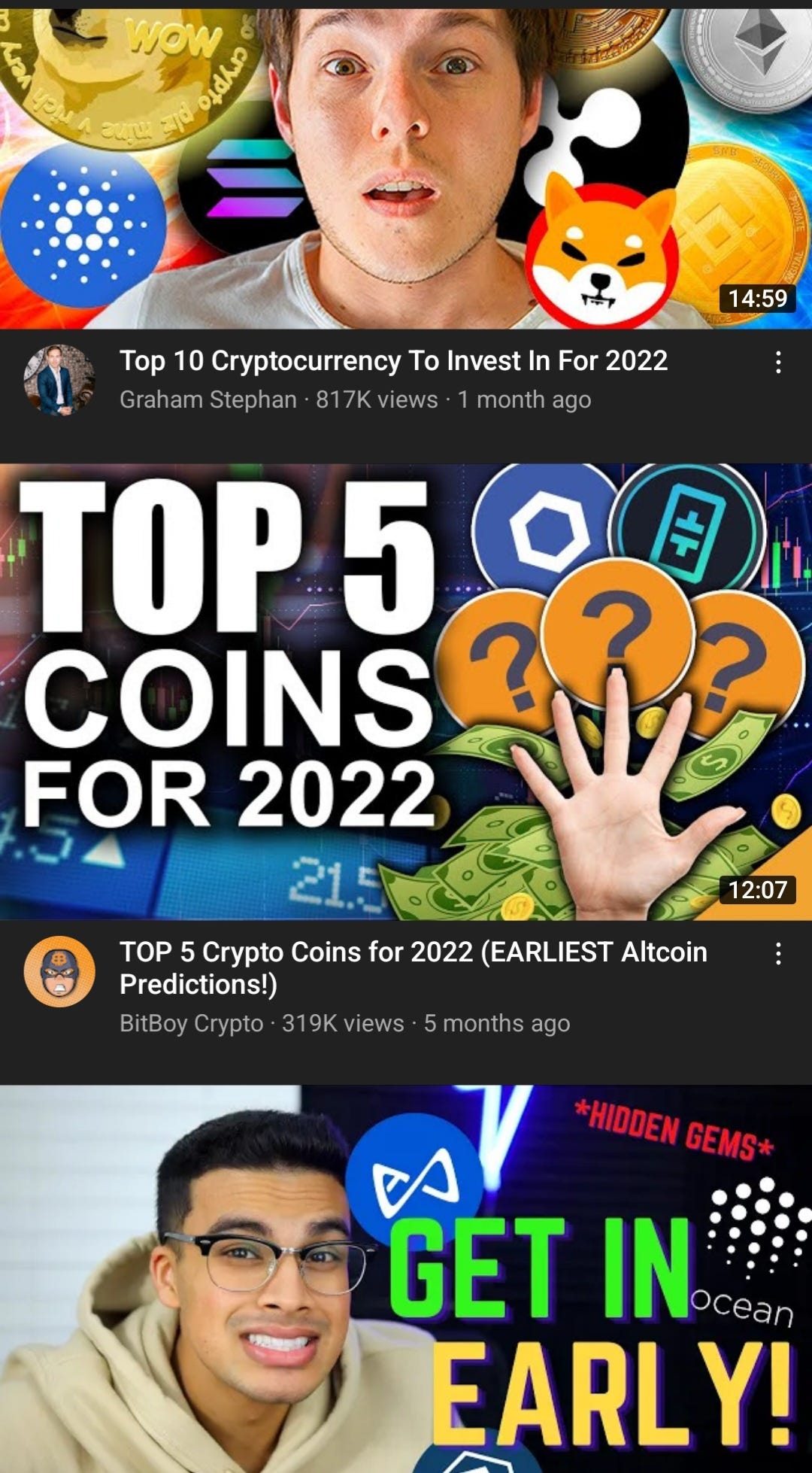Open Graham Stephan's channel avatar

(x=59, y=380)
